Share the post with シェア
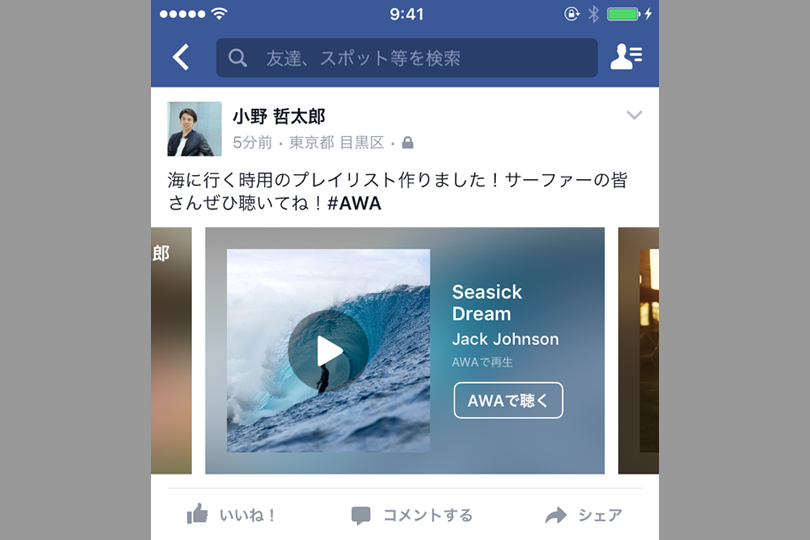 (583, 515)
